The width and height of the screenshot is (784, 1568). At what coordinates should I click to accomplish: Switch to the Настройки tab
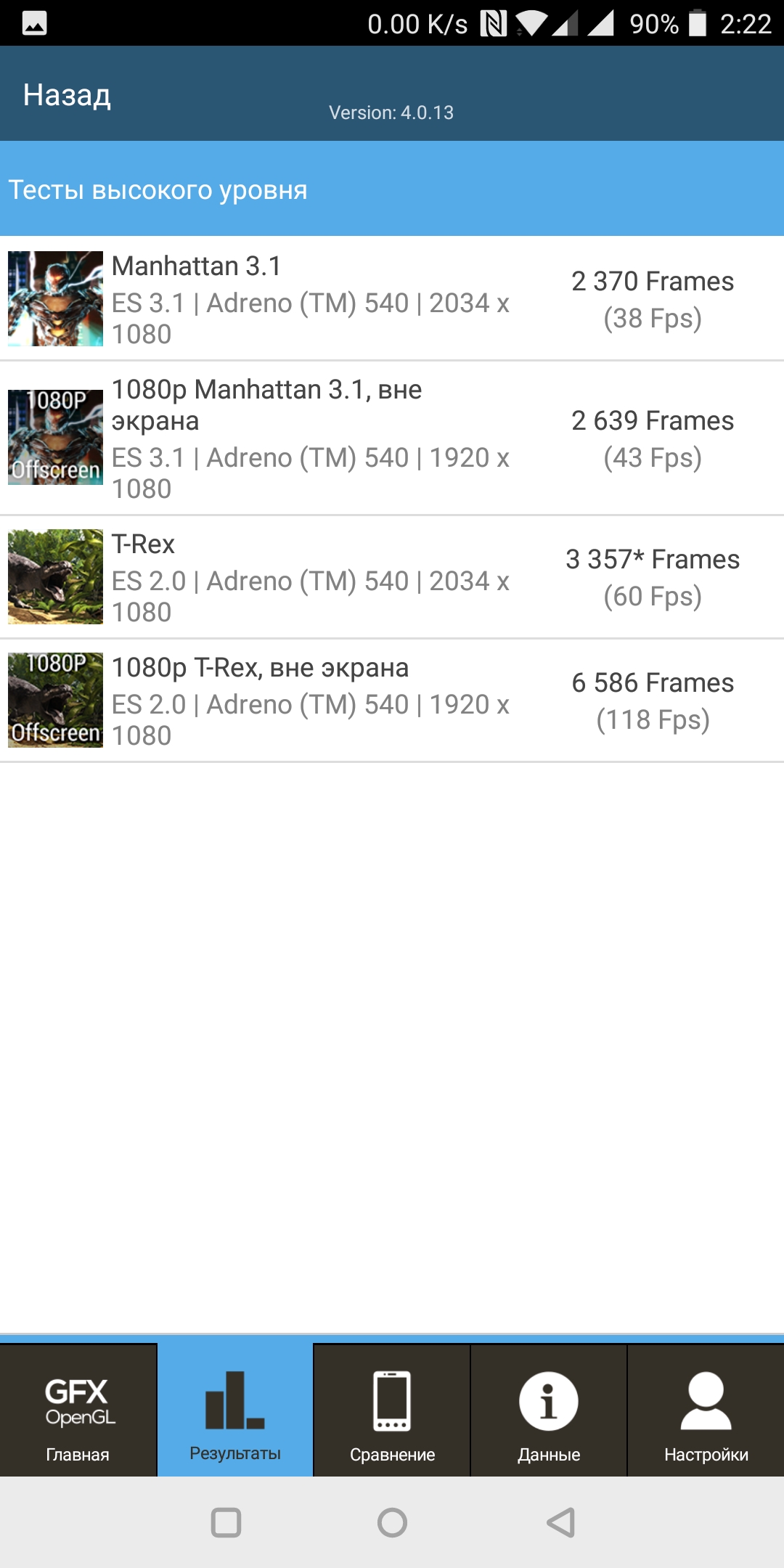point(706,1410)
